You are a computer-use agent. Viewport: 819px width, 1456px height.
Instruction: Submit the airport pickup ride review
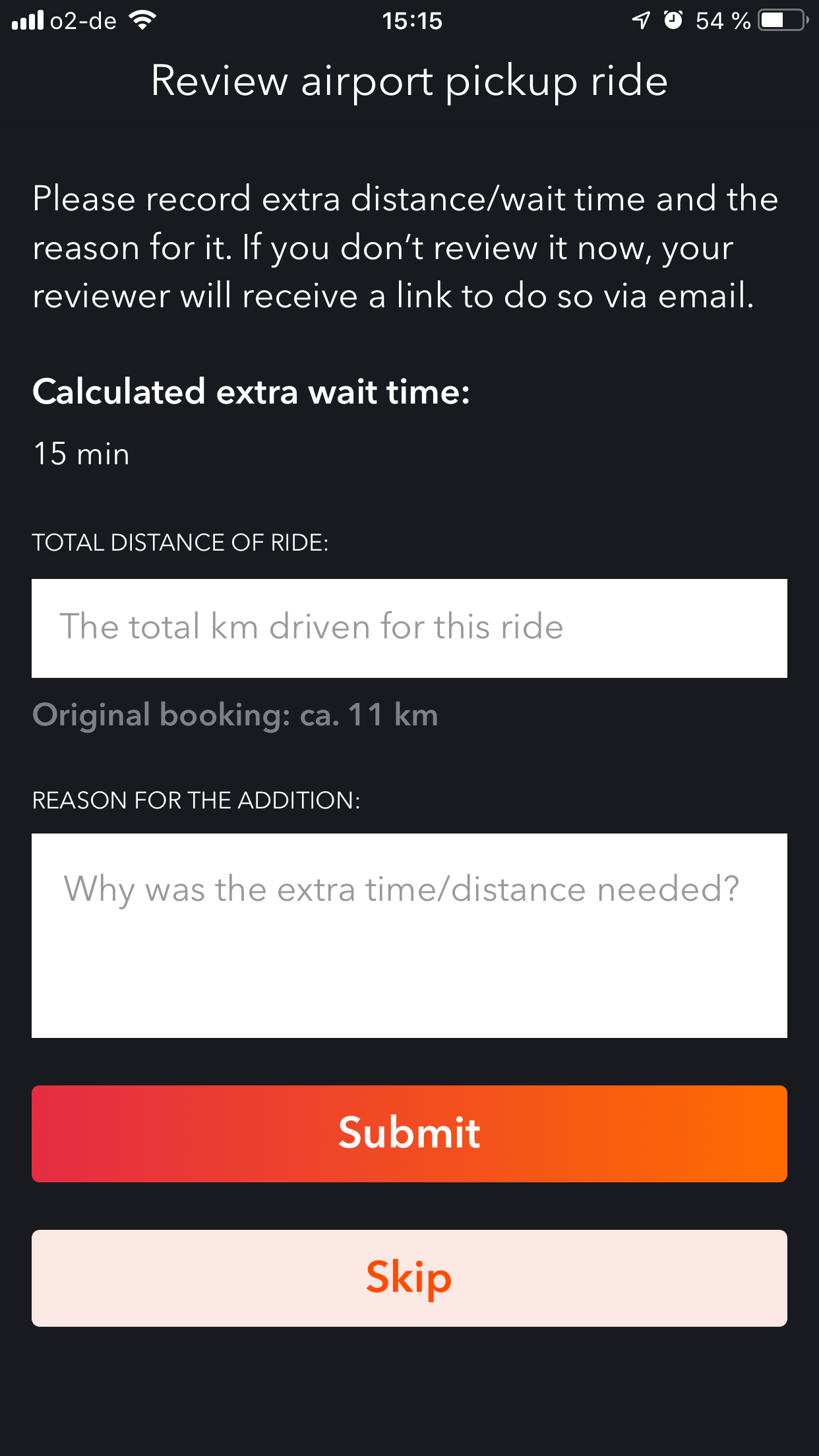tap(409, 1134)
